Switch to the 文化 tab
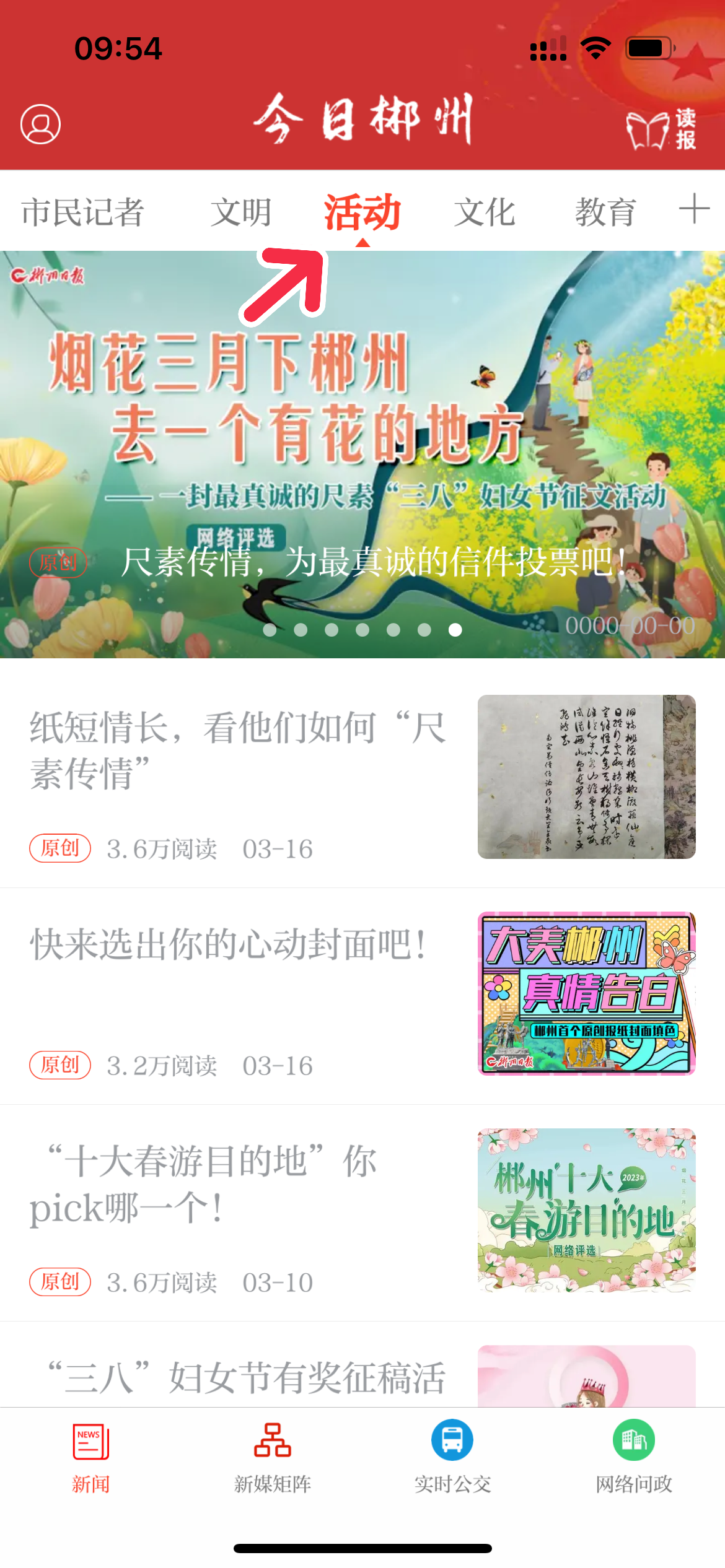The width and height of the screenshot is (725, 1568). [484, 212]
